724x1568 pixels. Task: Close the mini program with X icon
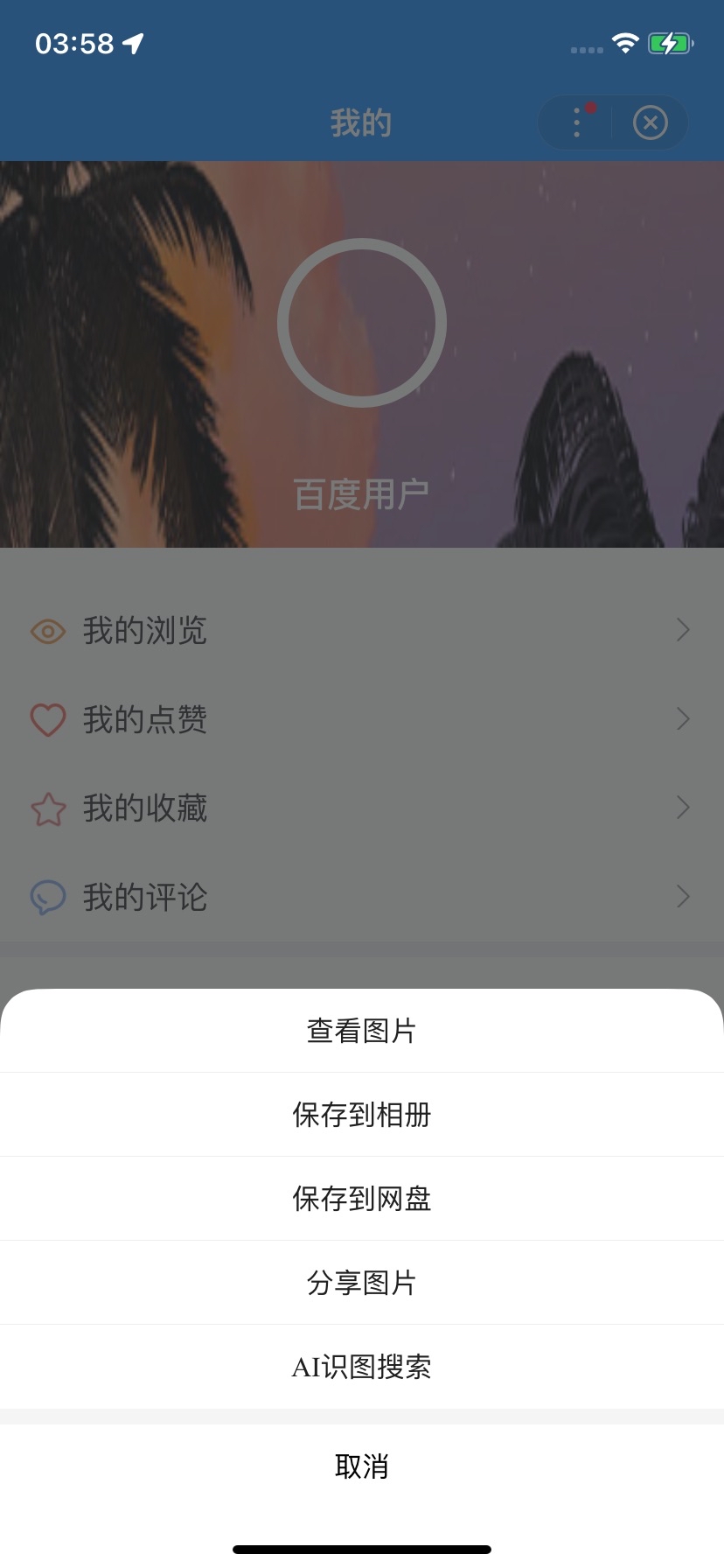click(x=651, y=122)
